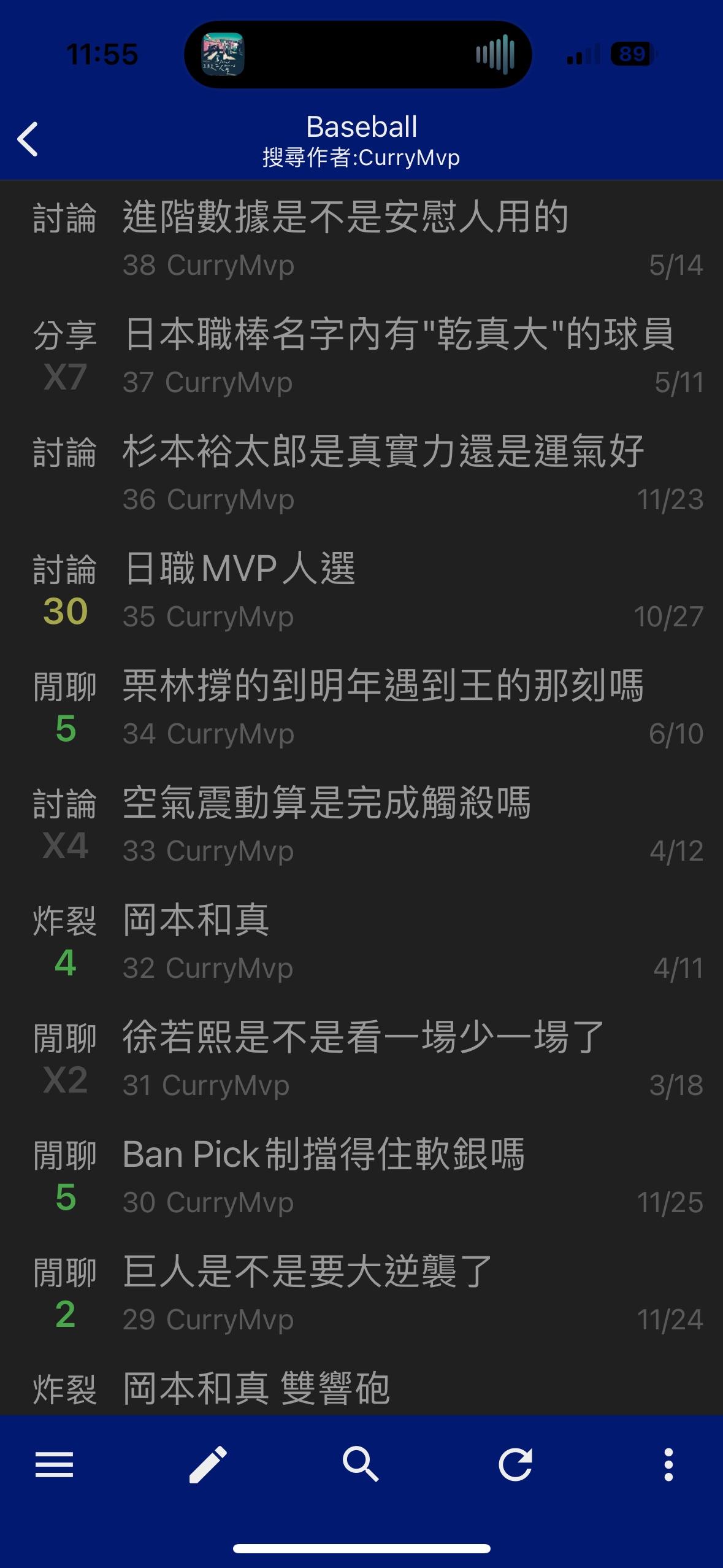This screenshot has width=723, height=1568.
Task: Refresh the post list
Action: 515,1466
